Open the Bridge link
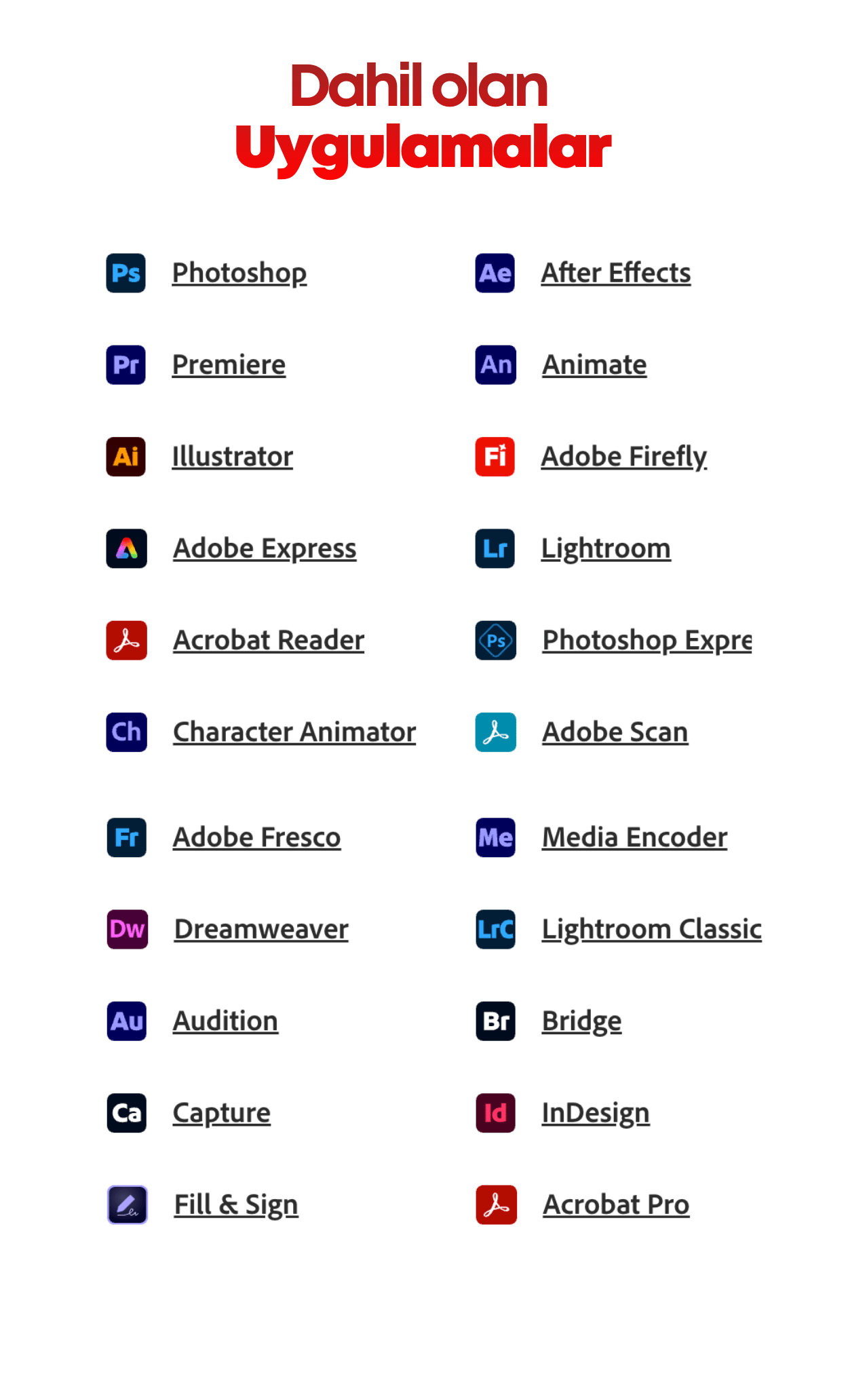The height and width of the screenshot is (1400, 848). 581,1021
